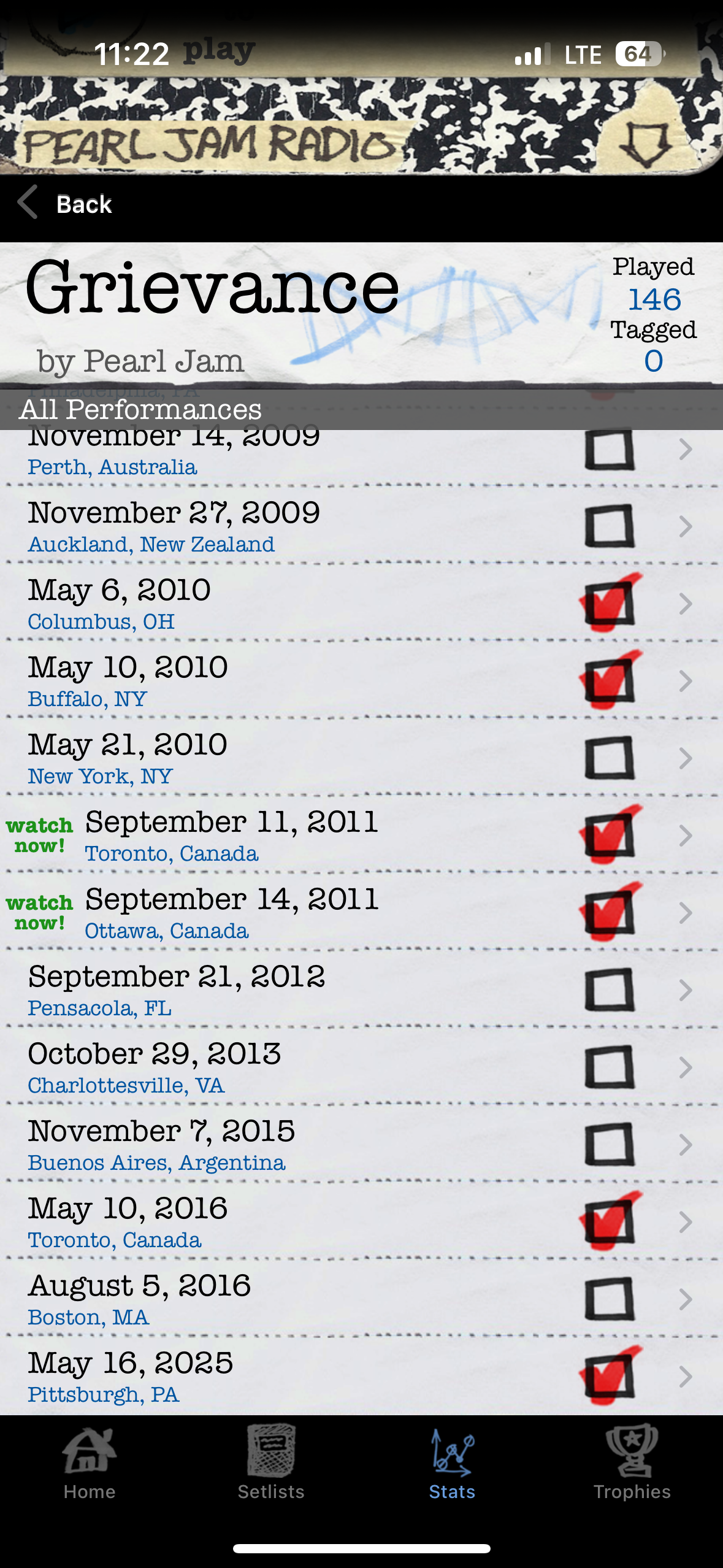The width and height of the screenshot is (723, 1568).
Task: Uncheck the September 11, 2011 Toronto show
Action: [609, 836]
